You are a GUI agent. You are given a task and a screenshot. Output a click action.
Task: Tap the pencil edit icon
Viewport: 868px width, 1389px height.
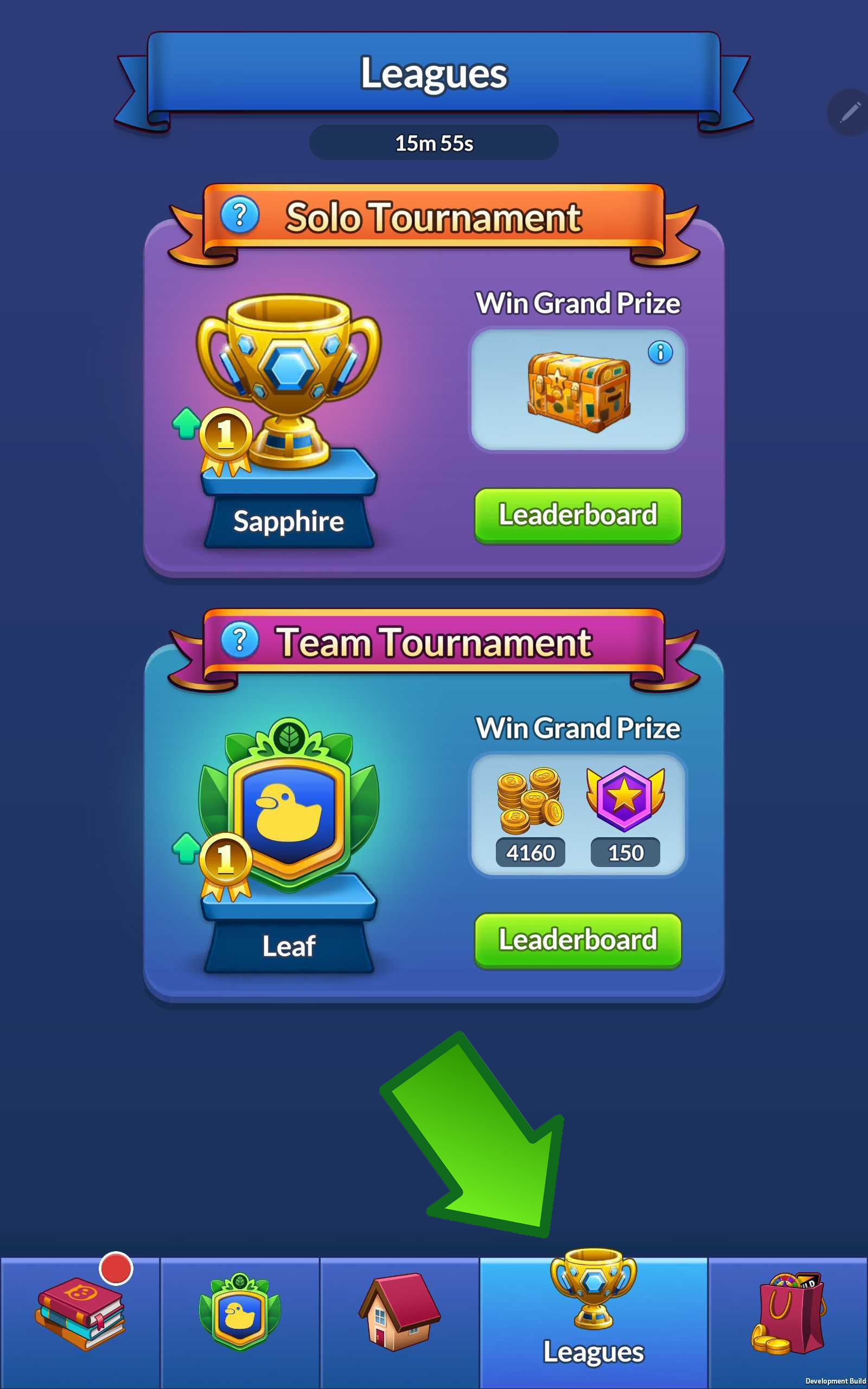point(850,112)
